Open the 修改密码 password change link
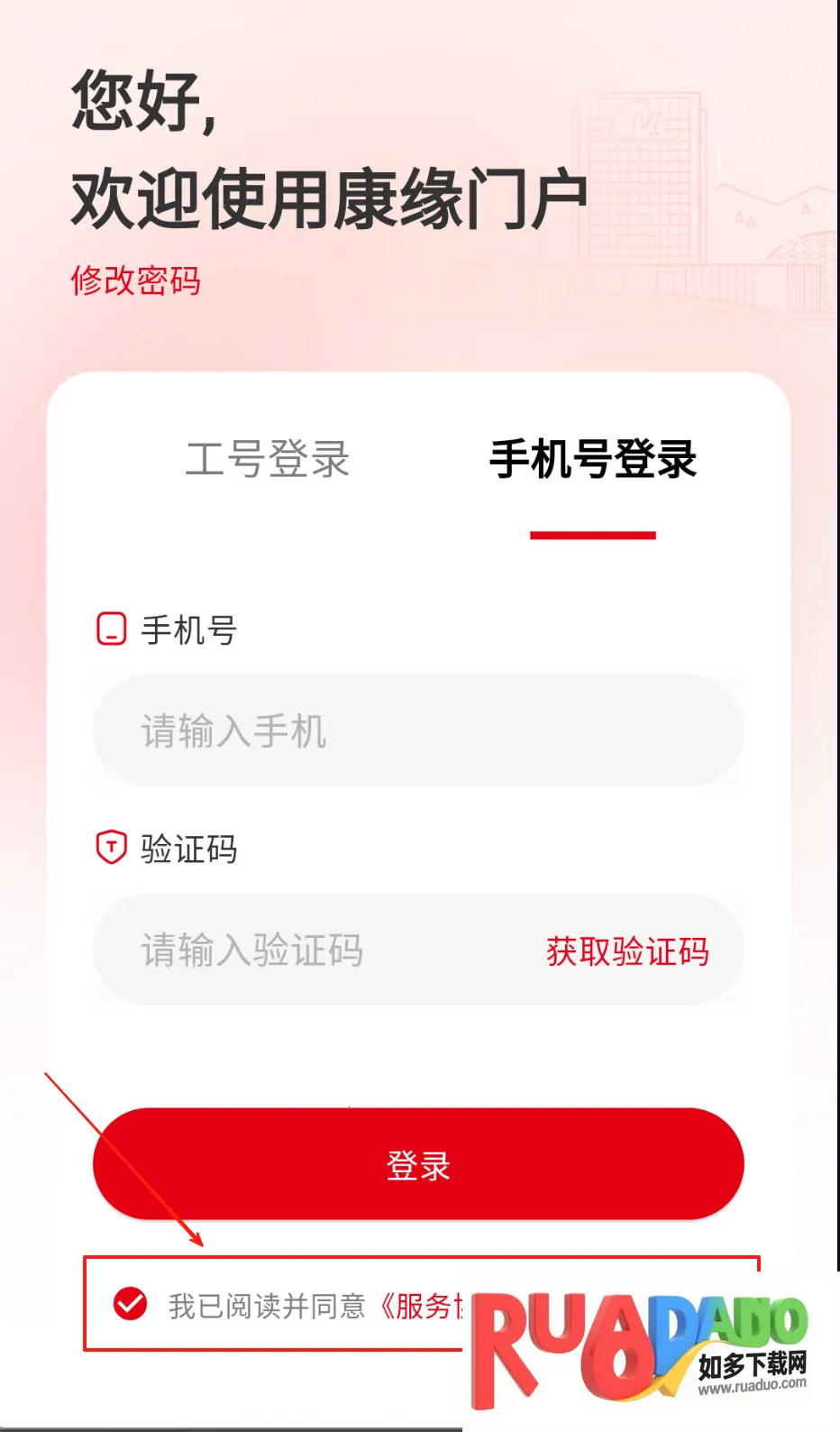This screenshot has height=1432, width=840. 135,281
